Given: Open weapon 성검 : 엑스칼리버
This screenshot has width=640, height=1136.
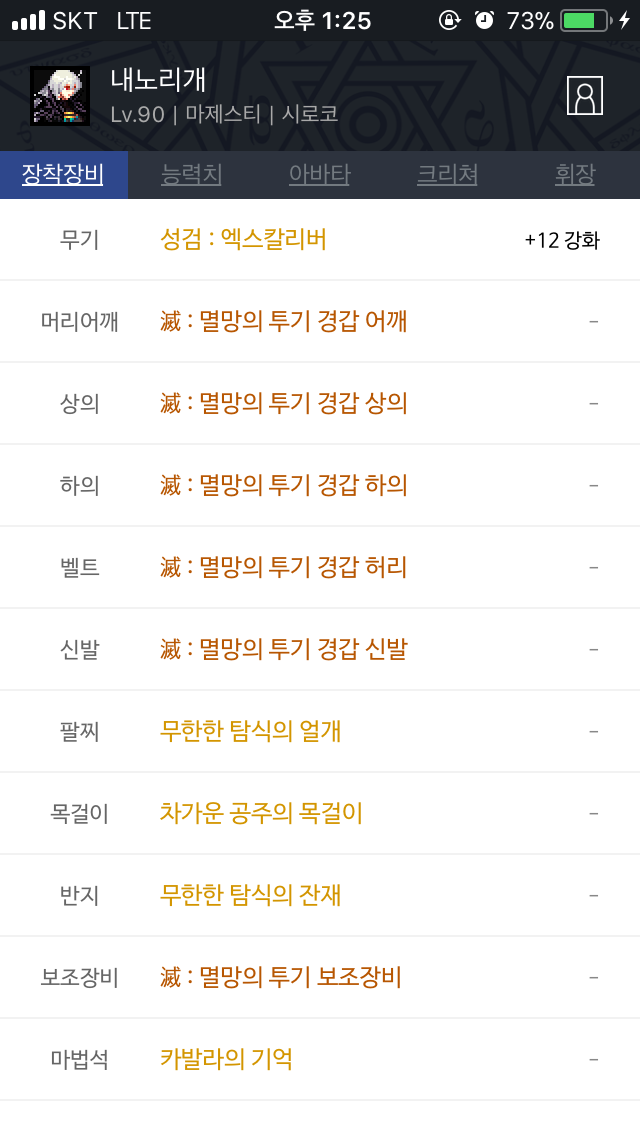Looking at the screenshot, I should pos(320,240).
